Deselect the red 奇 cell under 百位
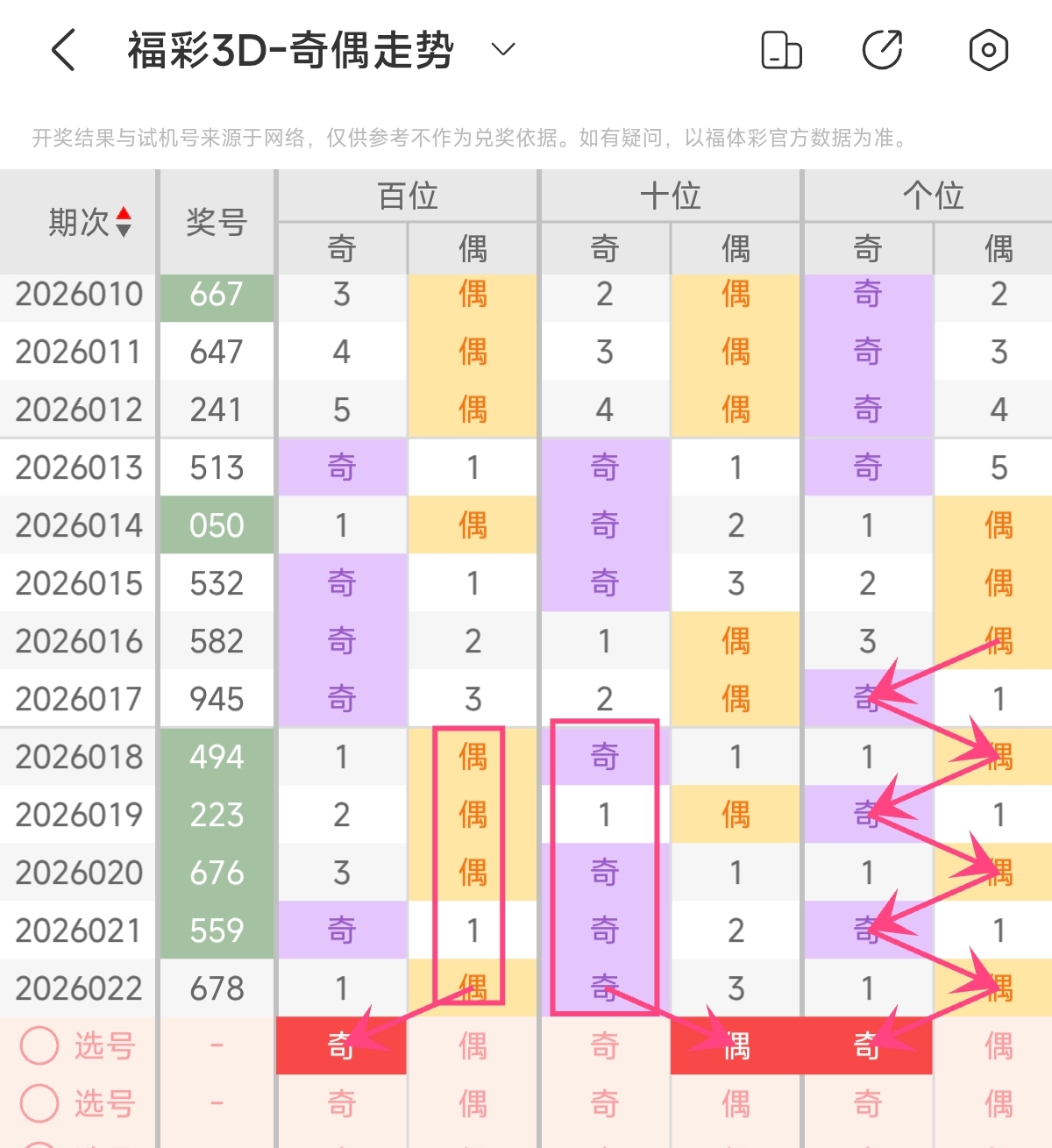1052x1148 pixels. pos(342,1046)
